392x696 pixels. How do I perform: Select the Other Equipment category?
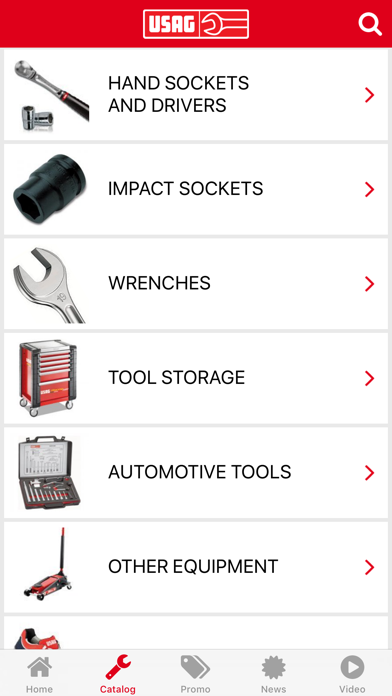pos(196,567)
